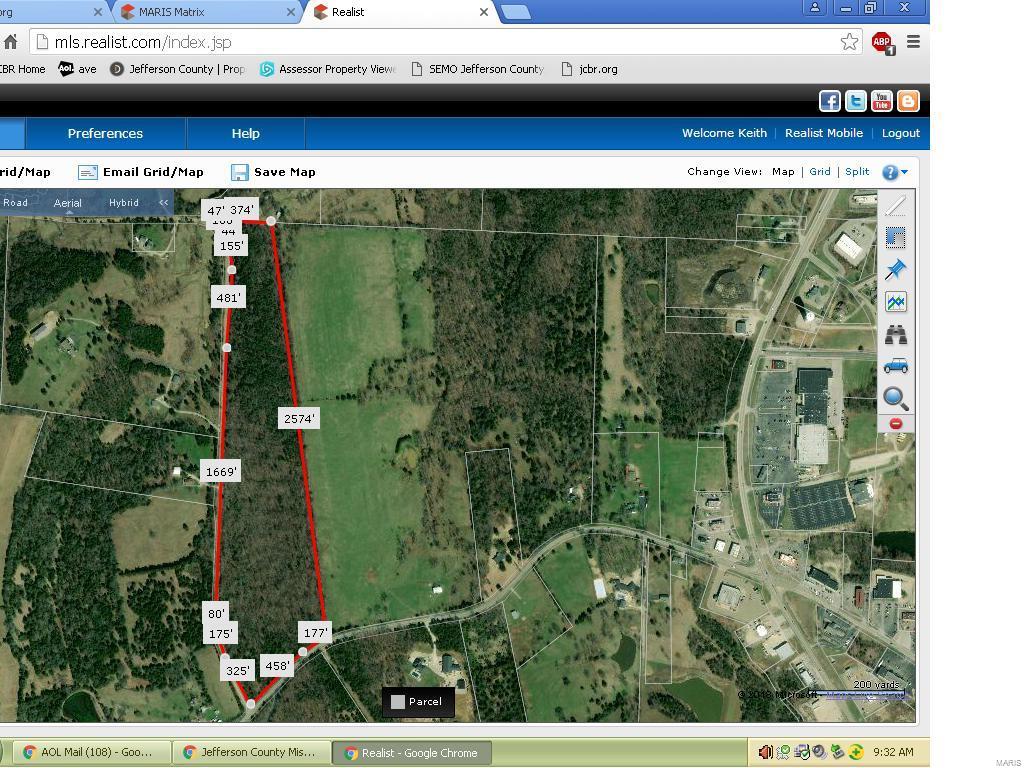1024x768 pixels.
Task: Switch to Grid view
Action: tap(820, 172)
